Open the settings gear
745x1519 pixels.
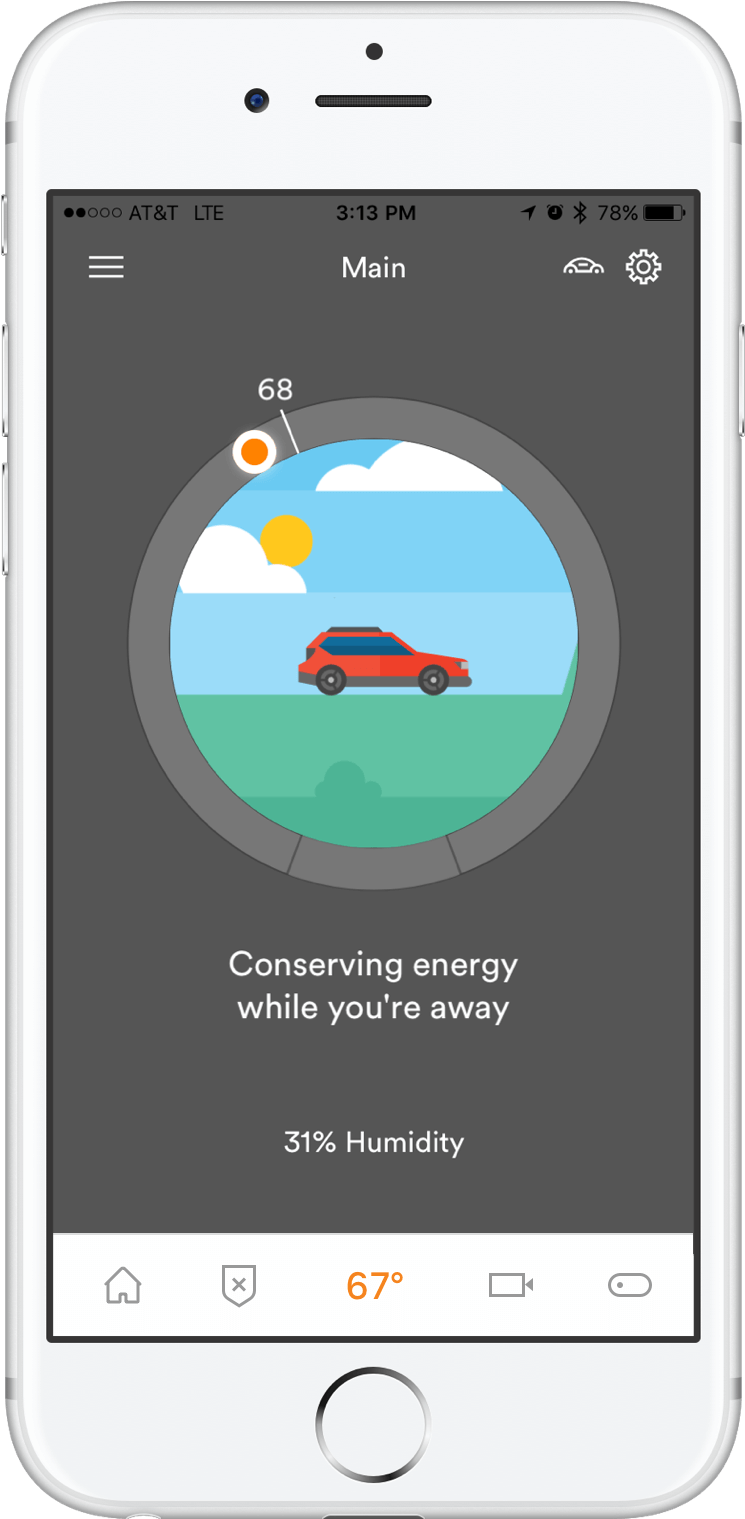(x=643, y=267)
